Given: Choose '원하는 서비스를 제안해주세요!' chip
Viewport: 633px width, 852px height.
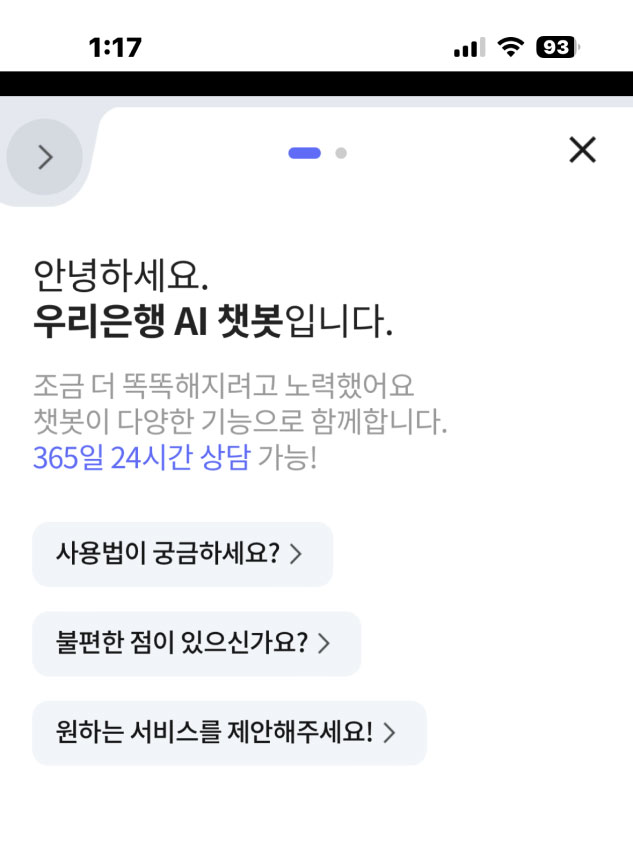Looking at the screenshot, I should (229, 733).
